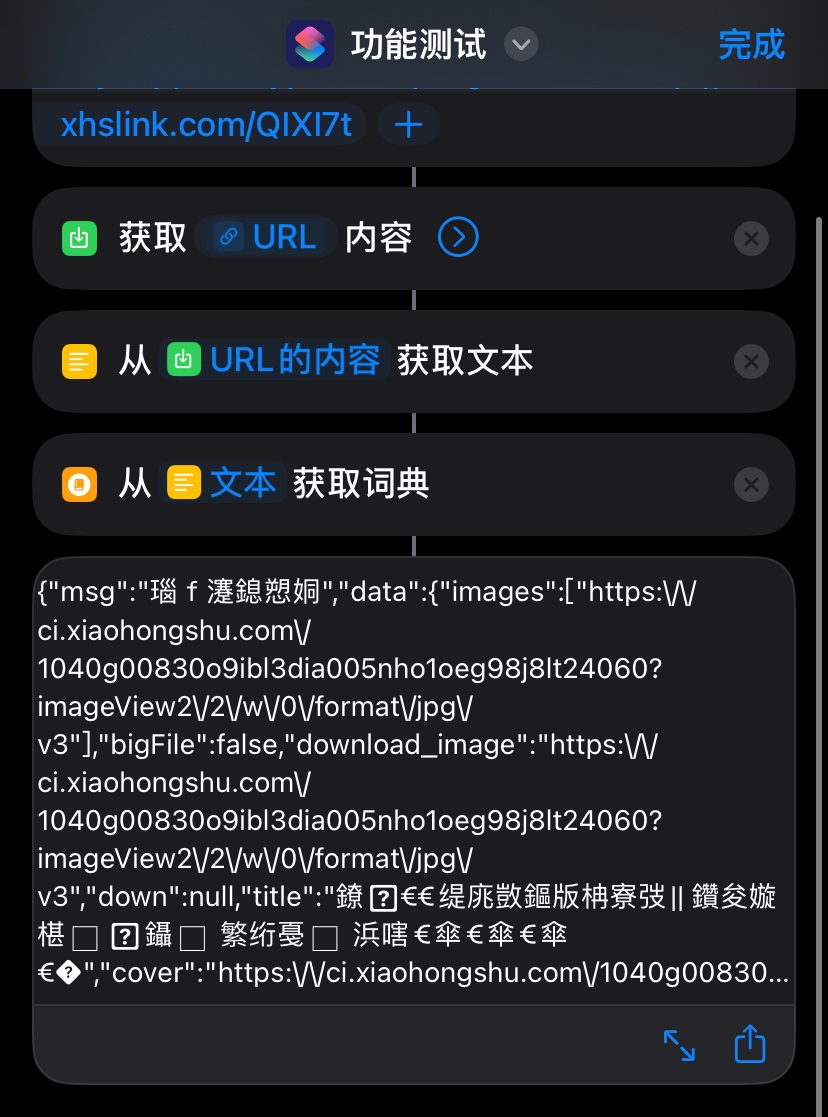The height and width of the screenshot is (1117, 828).
Task: Expand the JSON result to full screen
Action: (x=679, y=1045)
